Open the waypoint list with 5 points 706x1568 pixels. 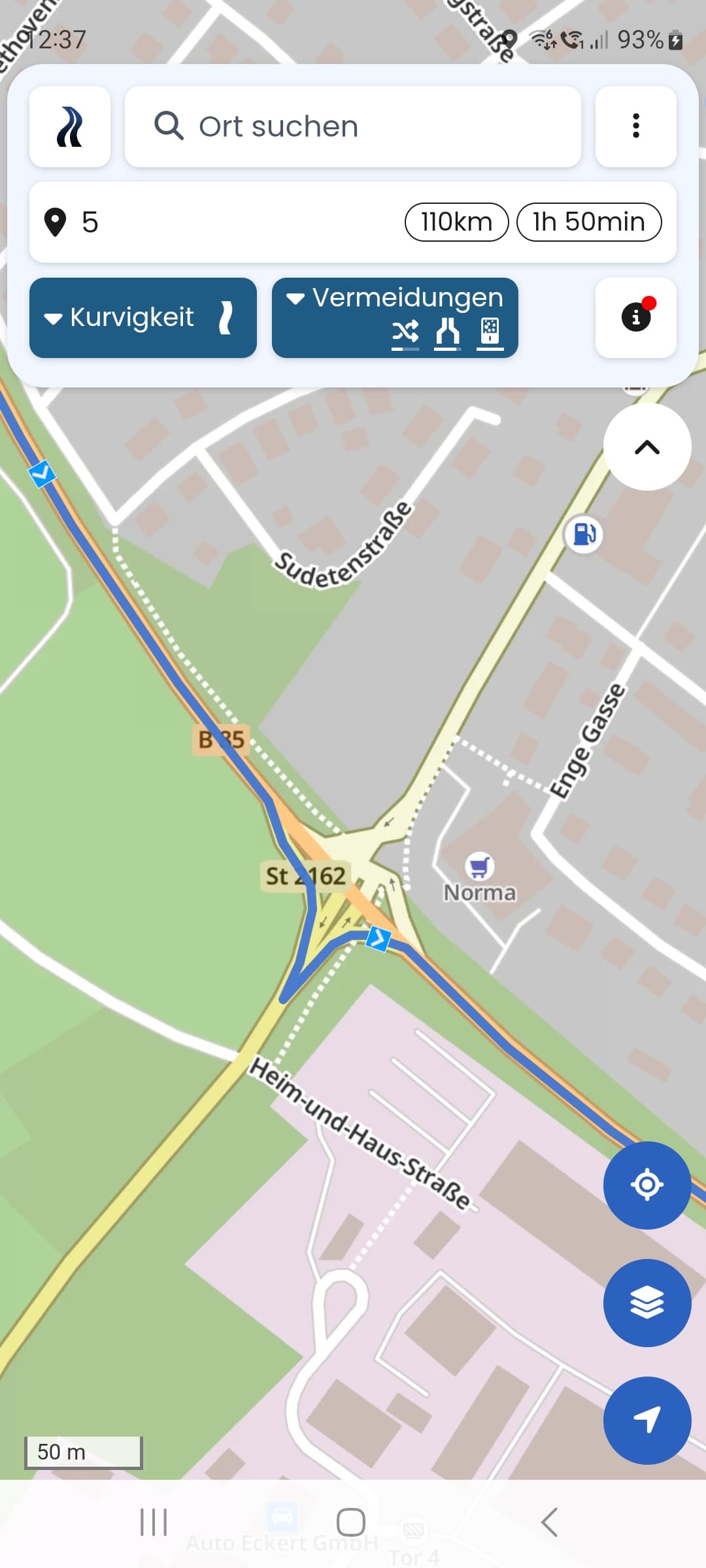coord(353,222)
